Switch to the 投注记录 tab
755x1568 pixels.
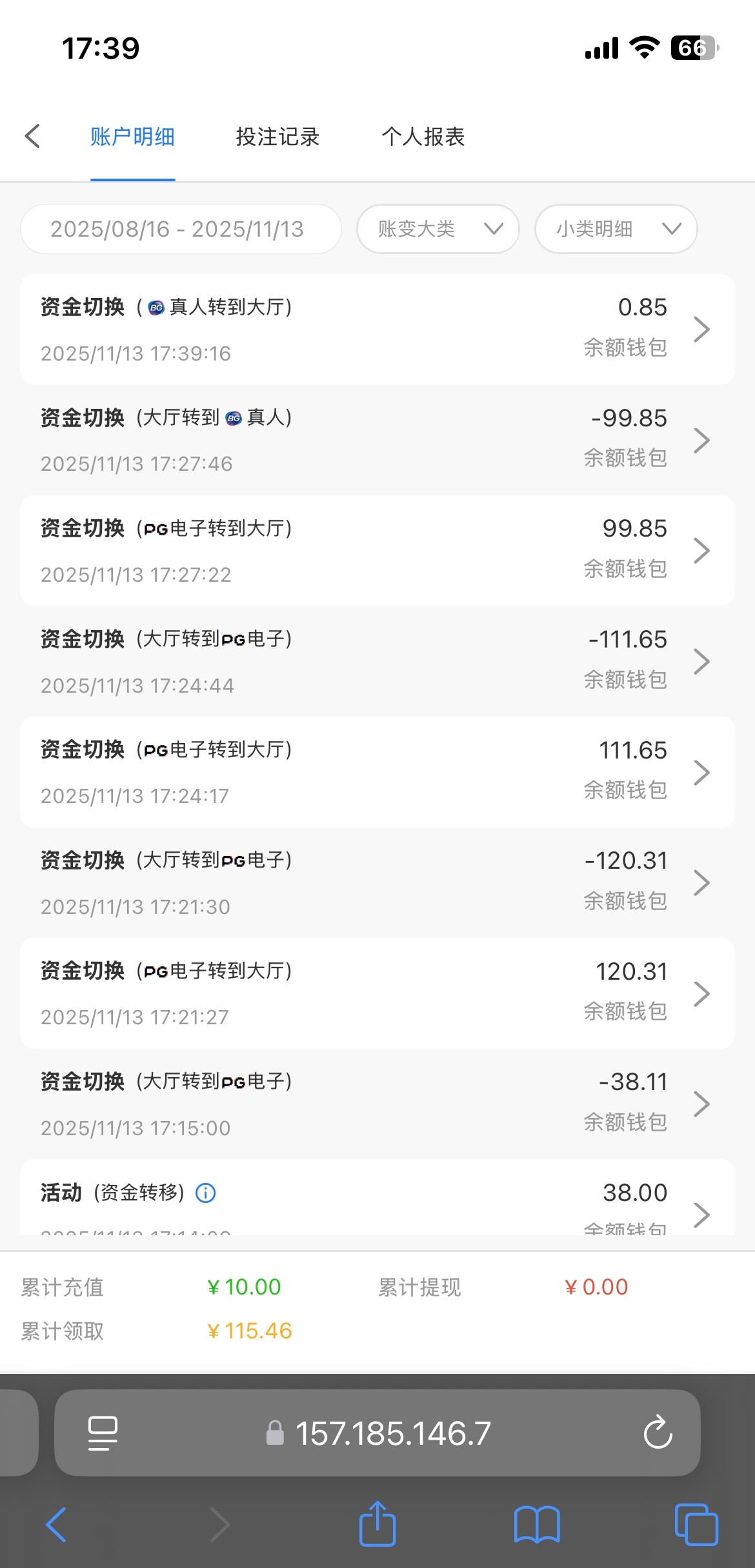(x=277, y=137)
